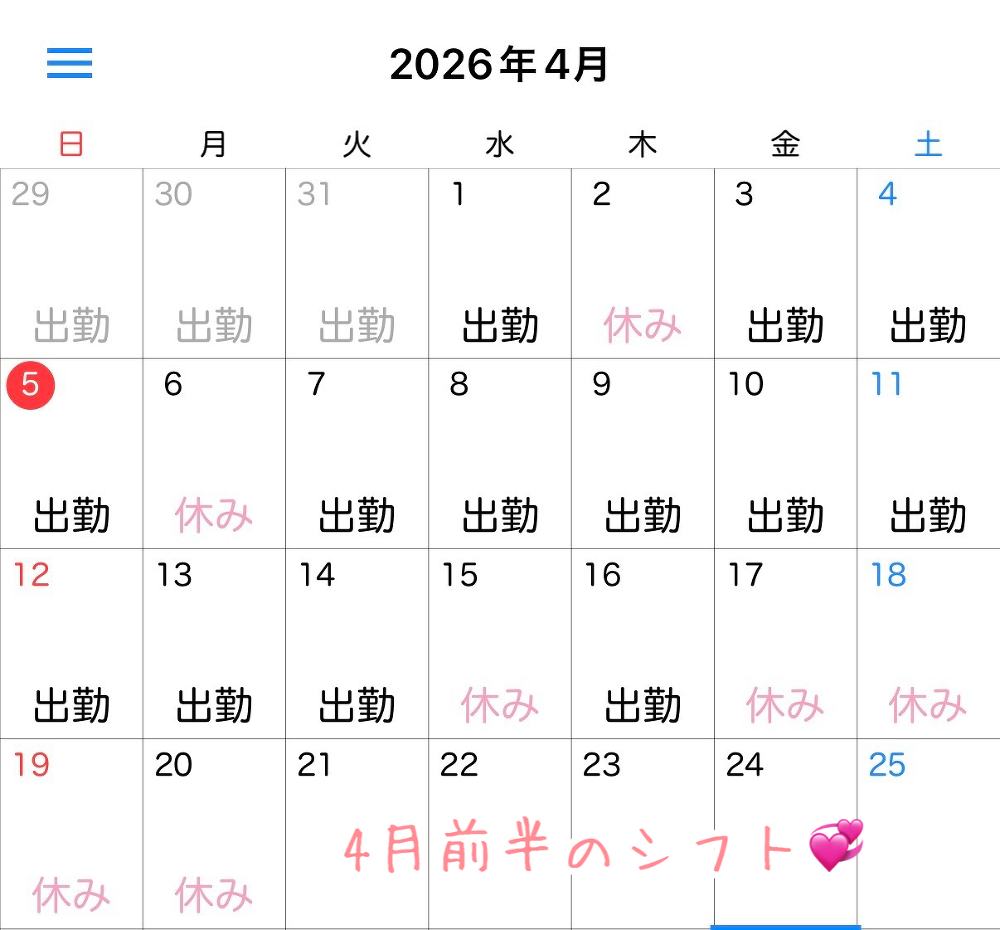Choose April 10 in the calendar

[x=785, y=453]
